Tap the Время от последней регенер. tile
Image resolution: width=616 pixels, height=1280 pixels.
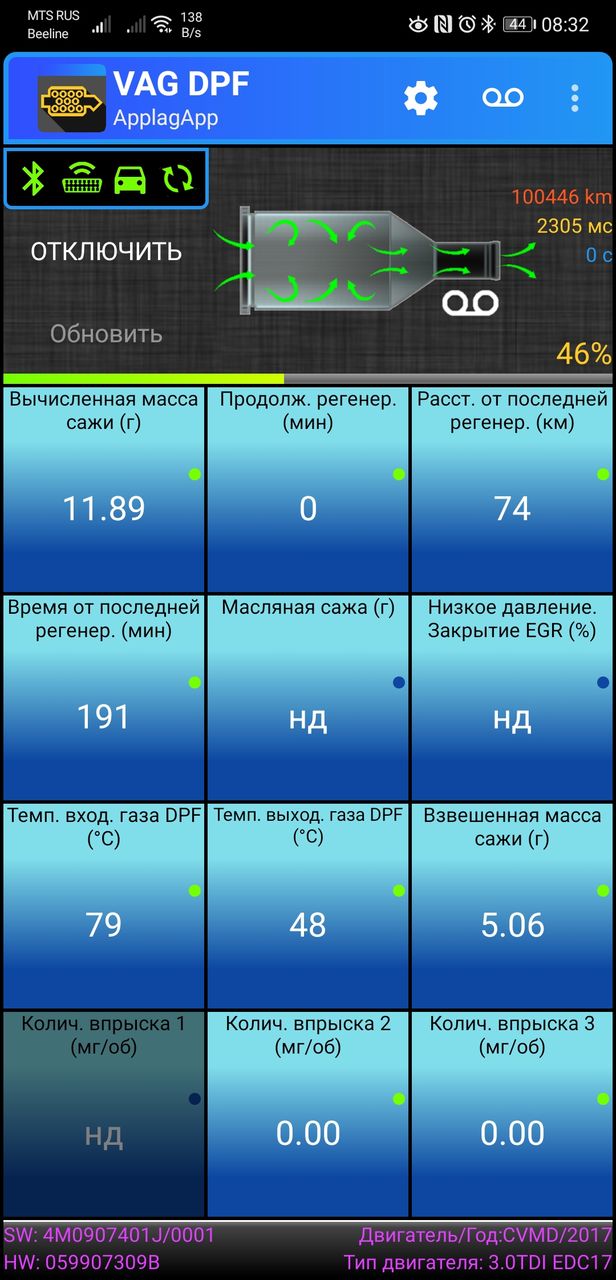point(103,697)
